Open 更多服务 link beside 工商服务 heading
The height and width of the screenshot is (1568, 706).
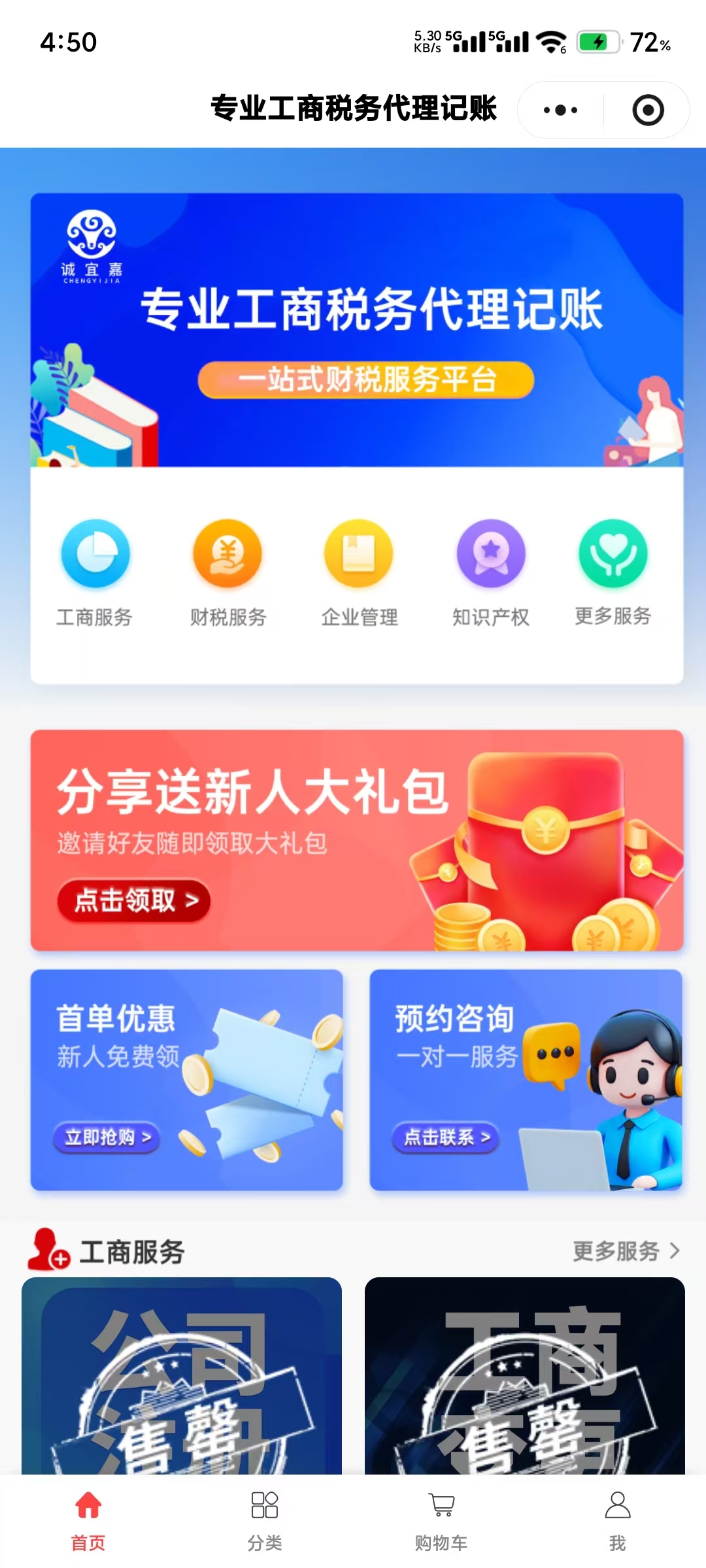point(626,1251)
